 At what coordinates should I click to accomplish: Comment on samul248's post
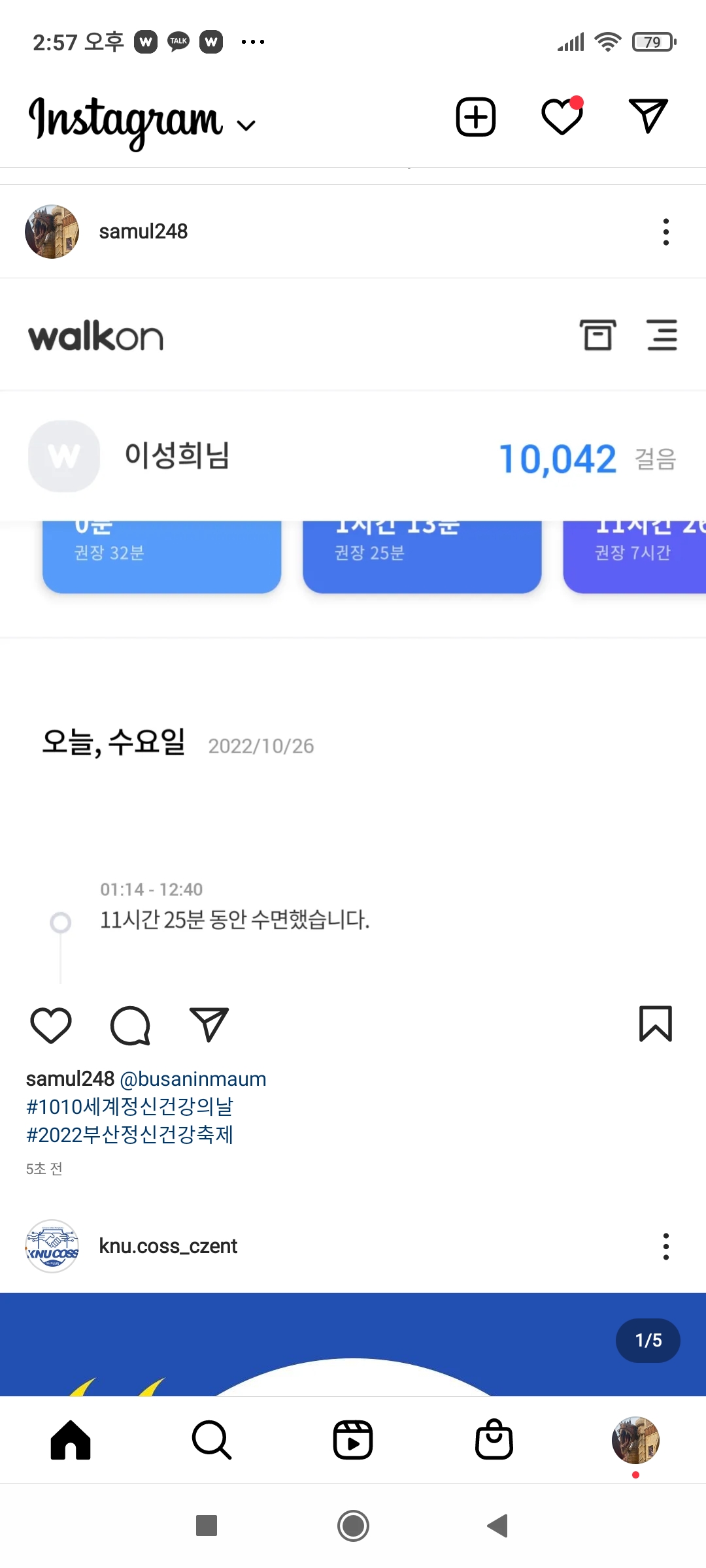[130, 1024]
